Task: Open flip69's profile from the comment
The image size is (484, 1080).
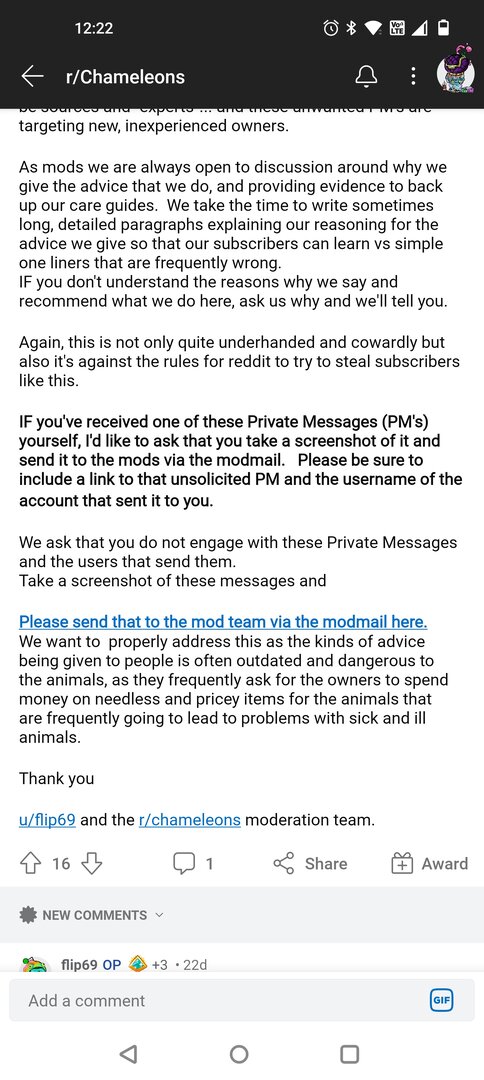Action: point(79,965)
